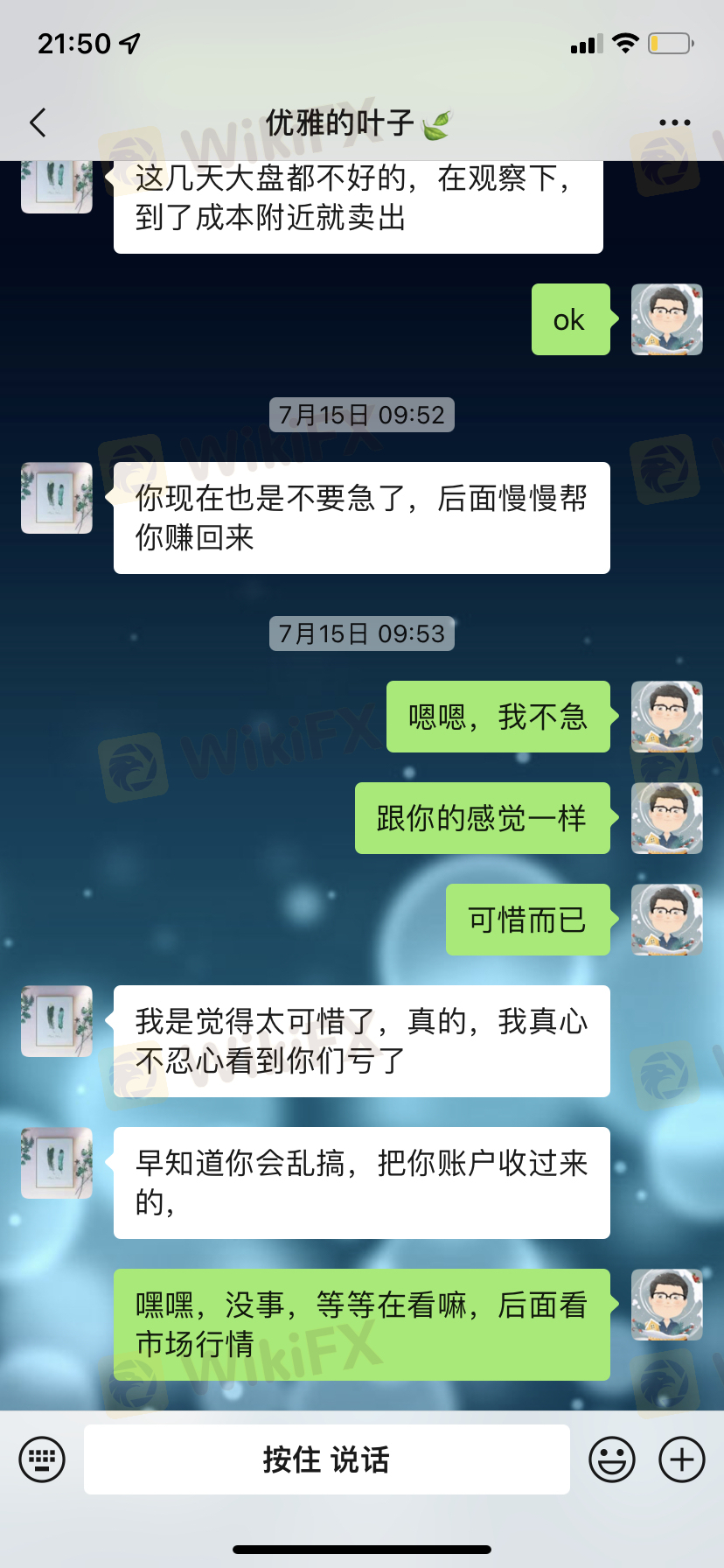The width and height of the screenshot is (724, 1568).
Task: Open contact avatar beside 早知道你会乱搞 message
Action: point(57,1163)
